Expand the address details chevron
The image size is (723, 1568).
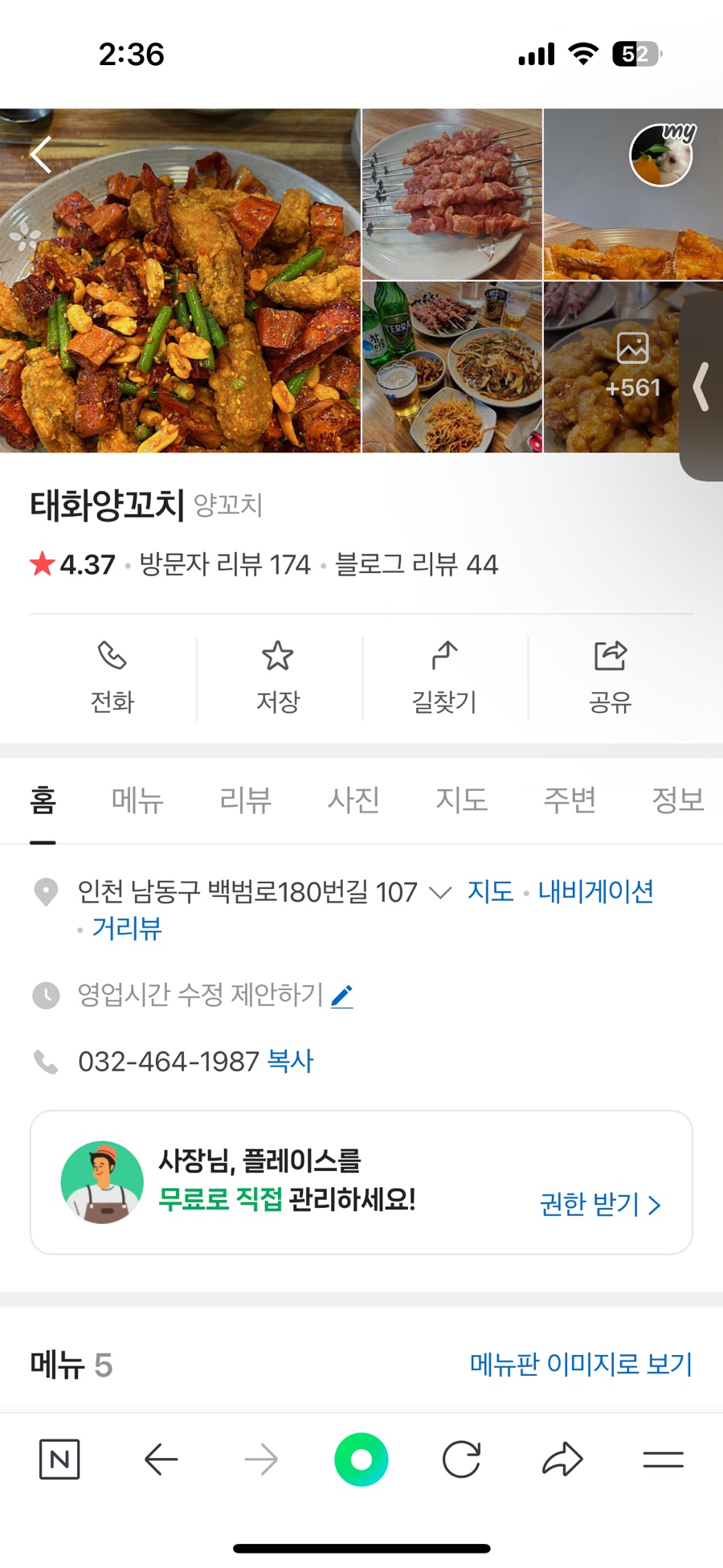pyautogui.click(x=440, y=892)
